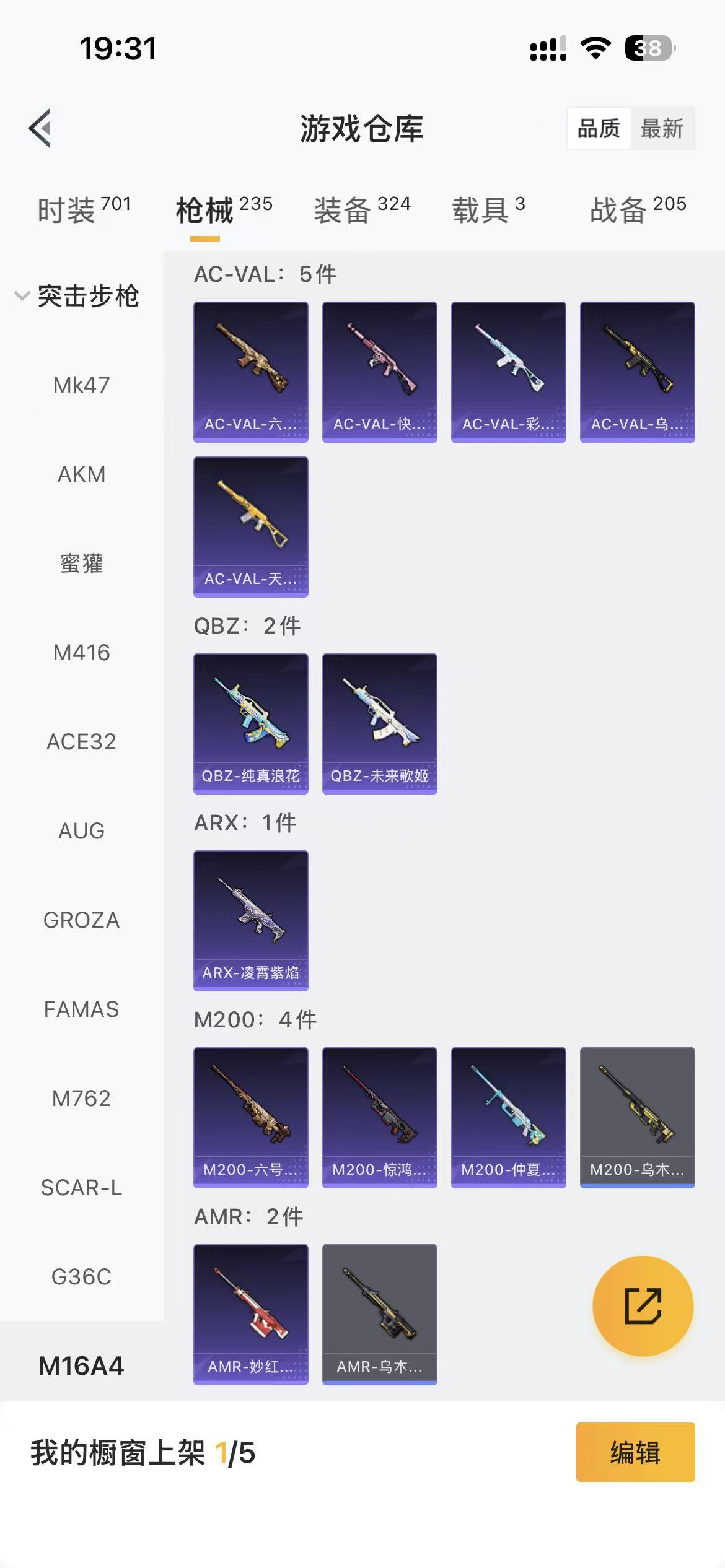The height and width of the screenshot is (1568, 725).
Task: Sort warehouse by 品质
Action: (x=599, y=129)
